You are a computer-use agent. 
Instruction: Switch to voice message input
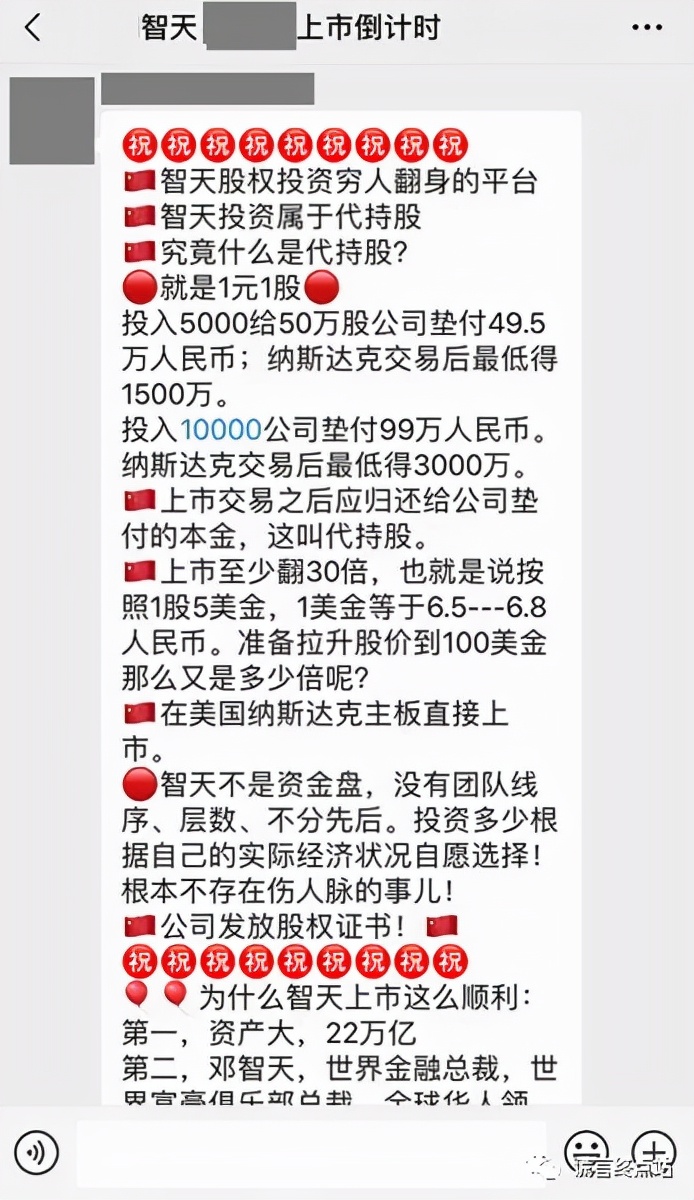point(35,1154)
